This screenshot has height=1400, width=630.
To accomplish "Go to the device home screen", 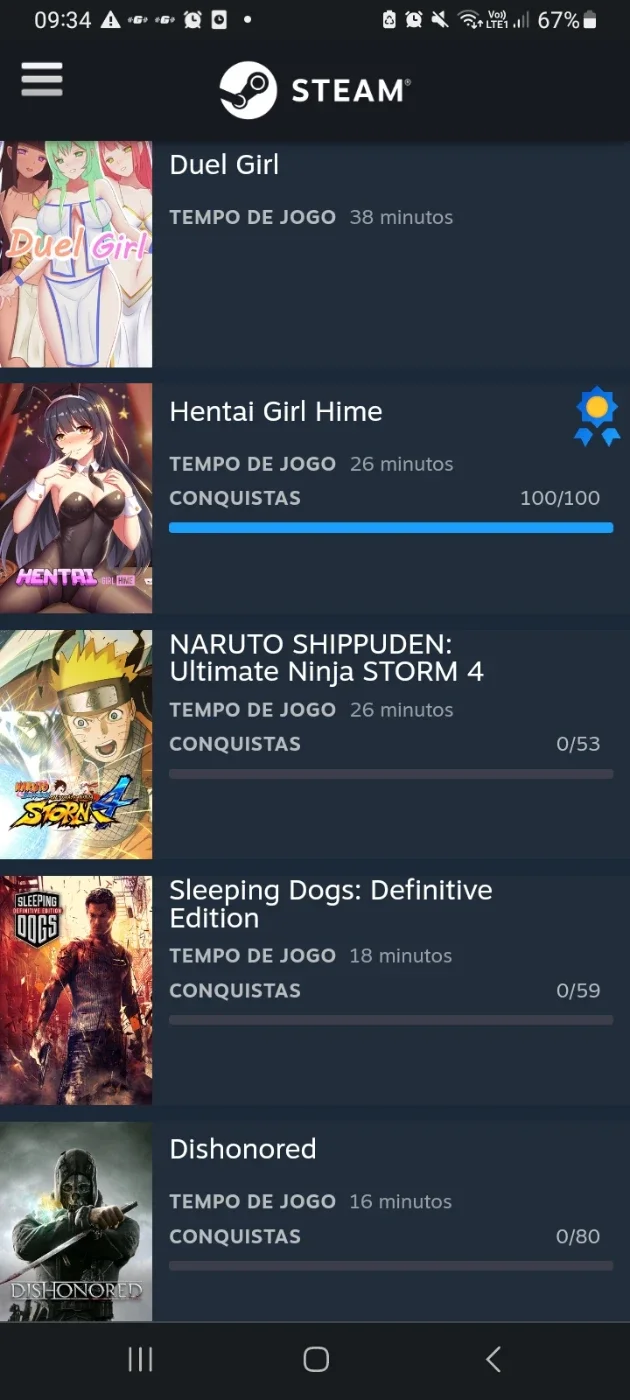I will pos(316,1358).
